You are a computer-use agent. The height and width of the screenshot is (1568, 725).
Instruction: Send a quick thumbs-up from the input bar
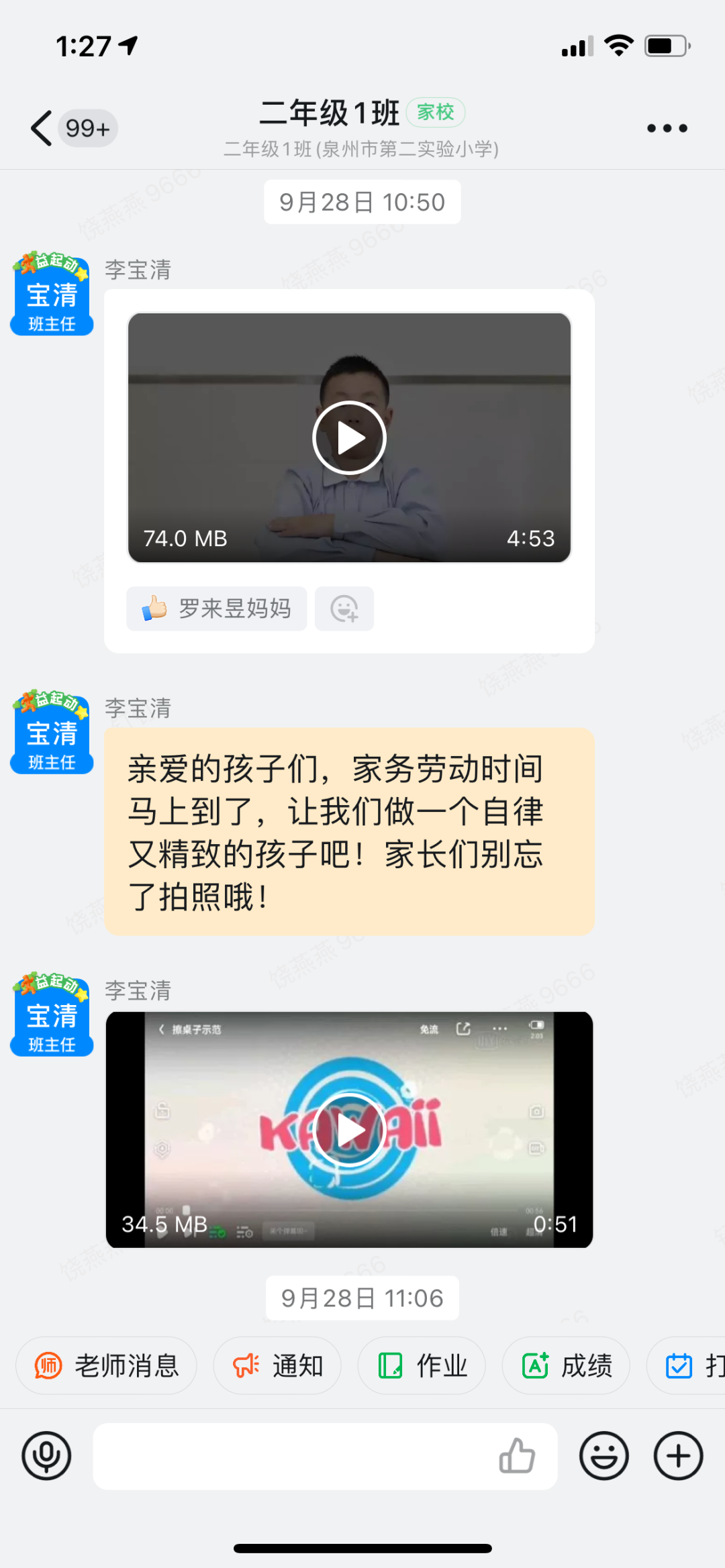(x=517, y=1456)
